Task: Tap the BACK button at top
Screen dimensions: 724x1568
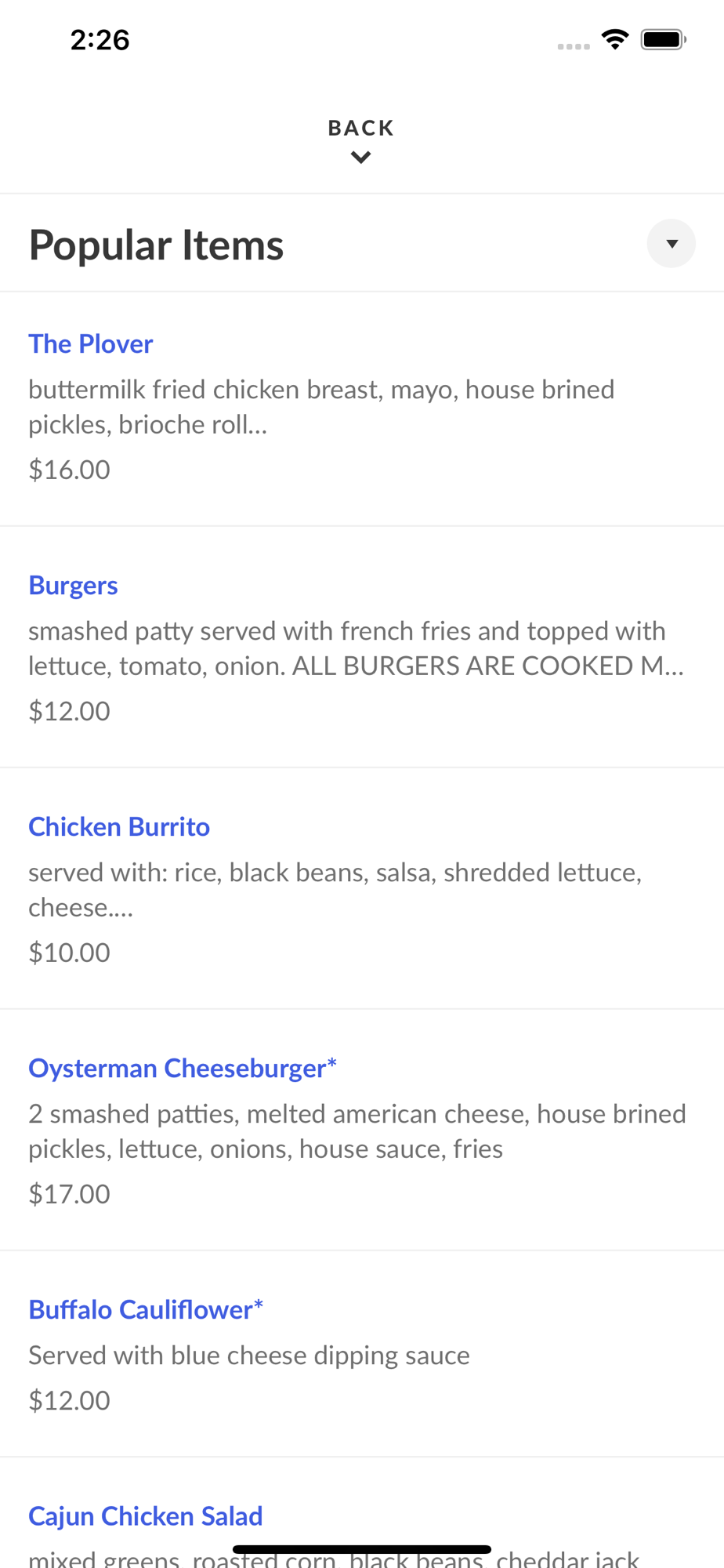Action: coord(360,140)
